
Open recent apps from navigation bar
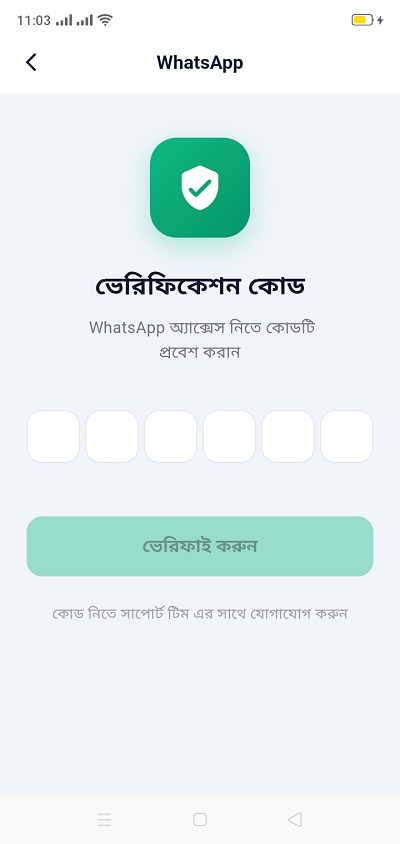click(104, 820)
